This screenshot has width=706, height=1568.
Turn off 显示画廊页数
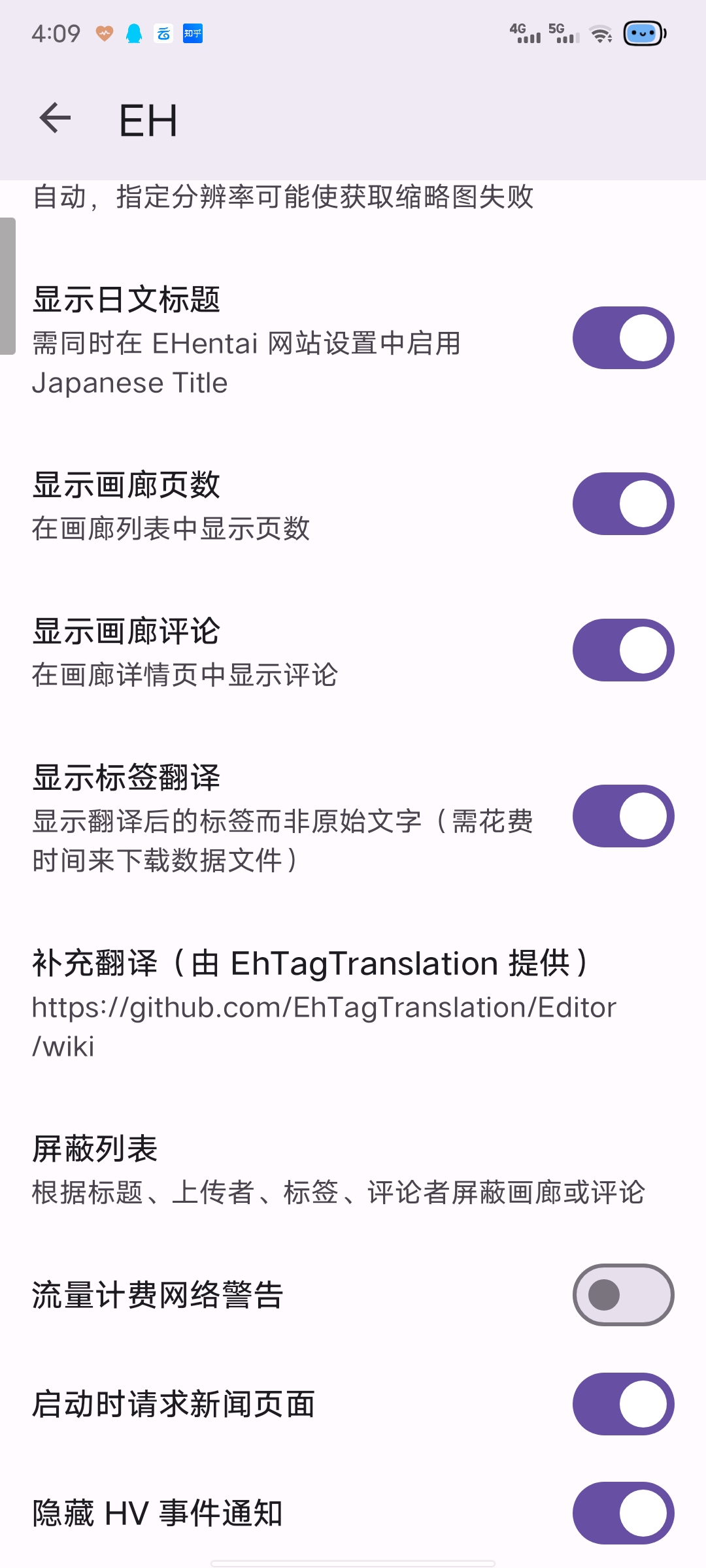622,503
